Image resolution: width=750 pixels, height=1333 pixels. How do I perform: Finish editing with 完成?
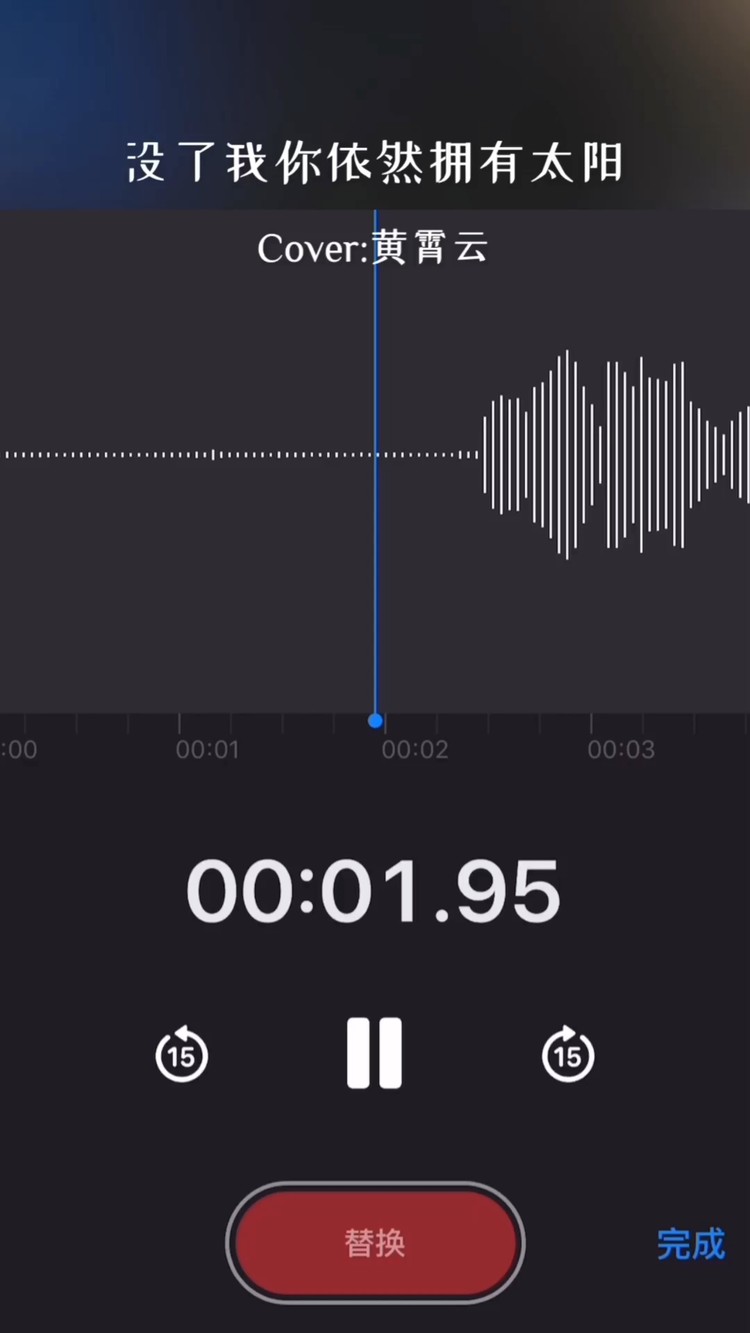[690, 1244]
